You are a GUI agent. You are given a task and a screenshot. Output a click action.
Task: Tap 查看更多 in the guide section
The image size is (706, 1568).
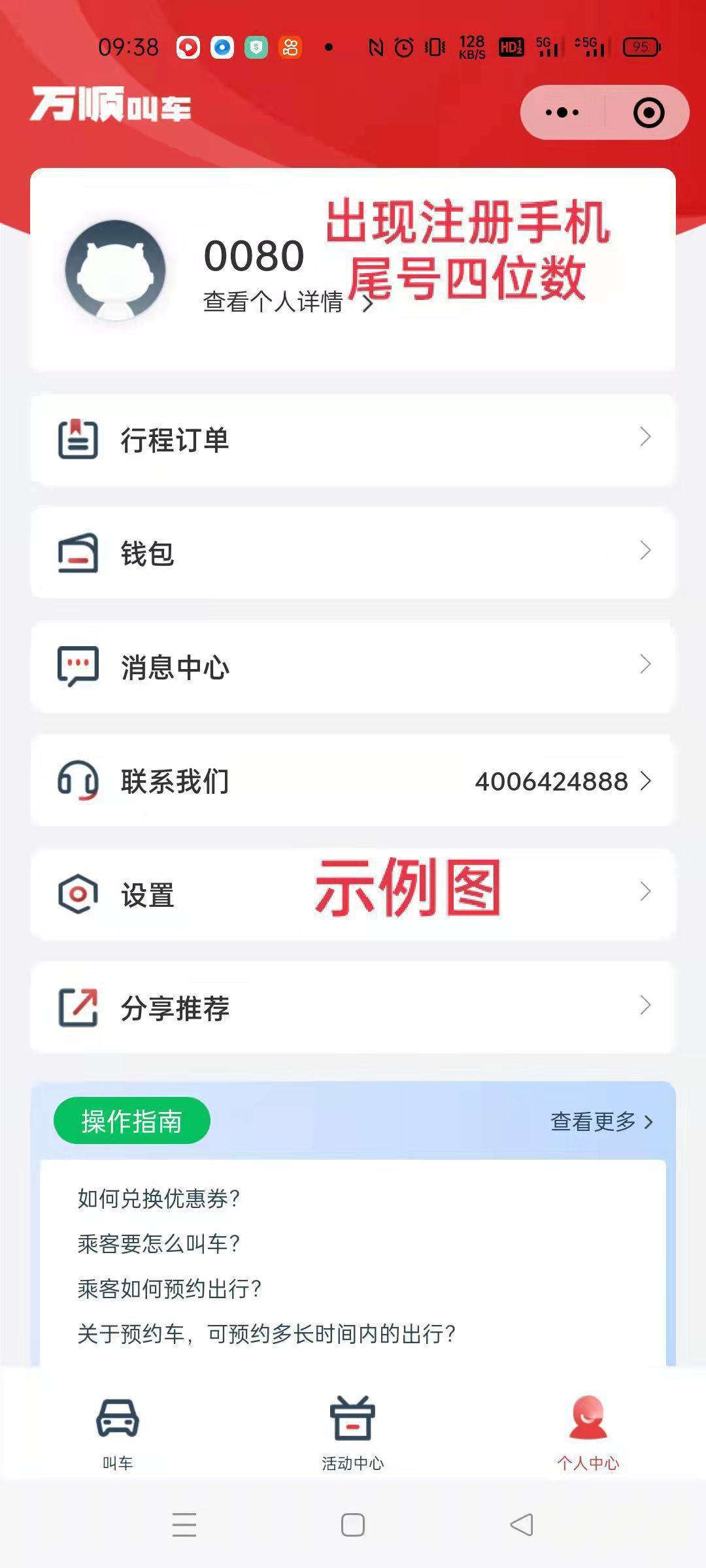point(601,1121)
